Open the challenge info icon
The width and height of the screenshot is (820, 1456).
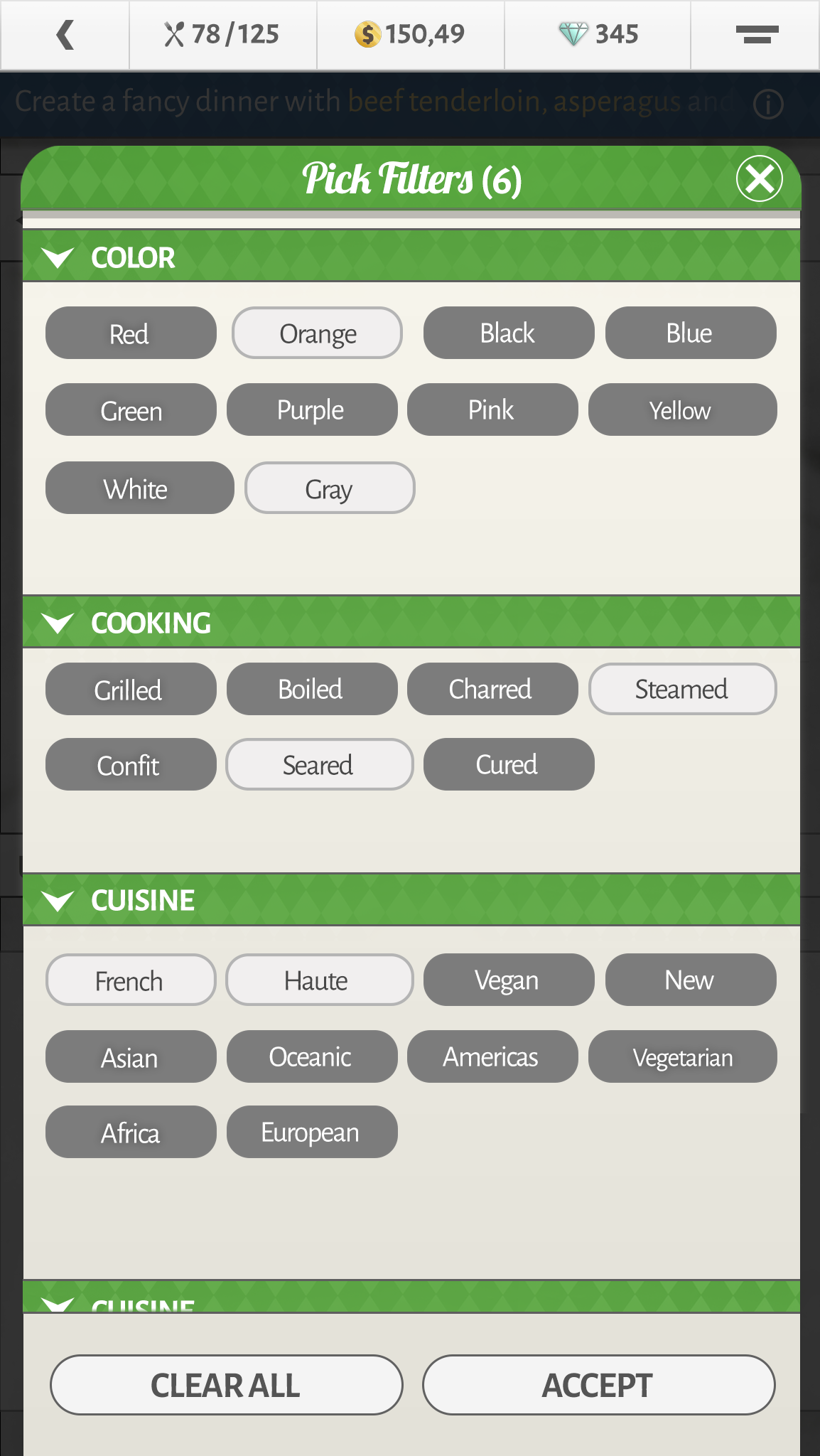[767, 104]
